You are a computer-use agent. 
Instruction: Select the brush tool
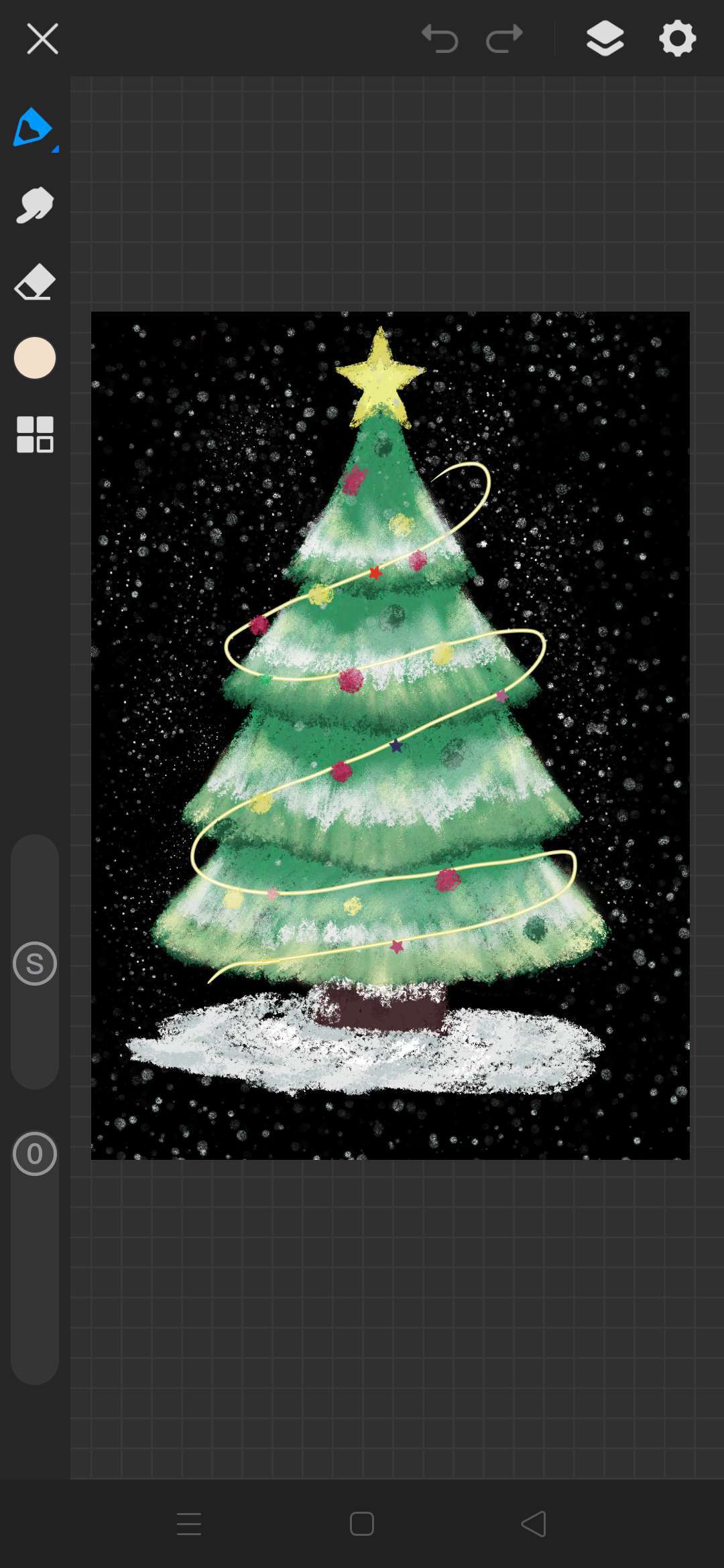pos(34,127)
